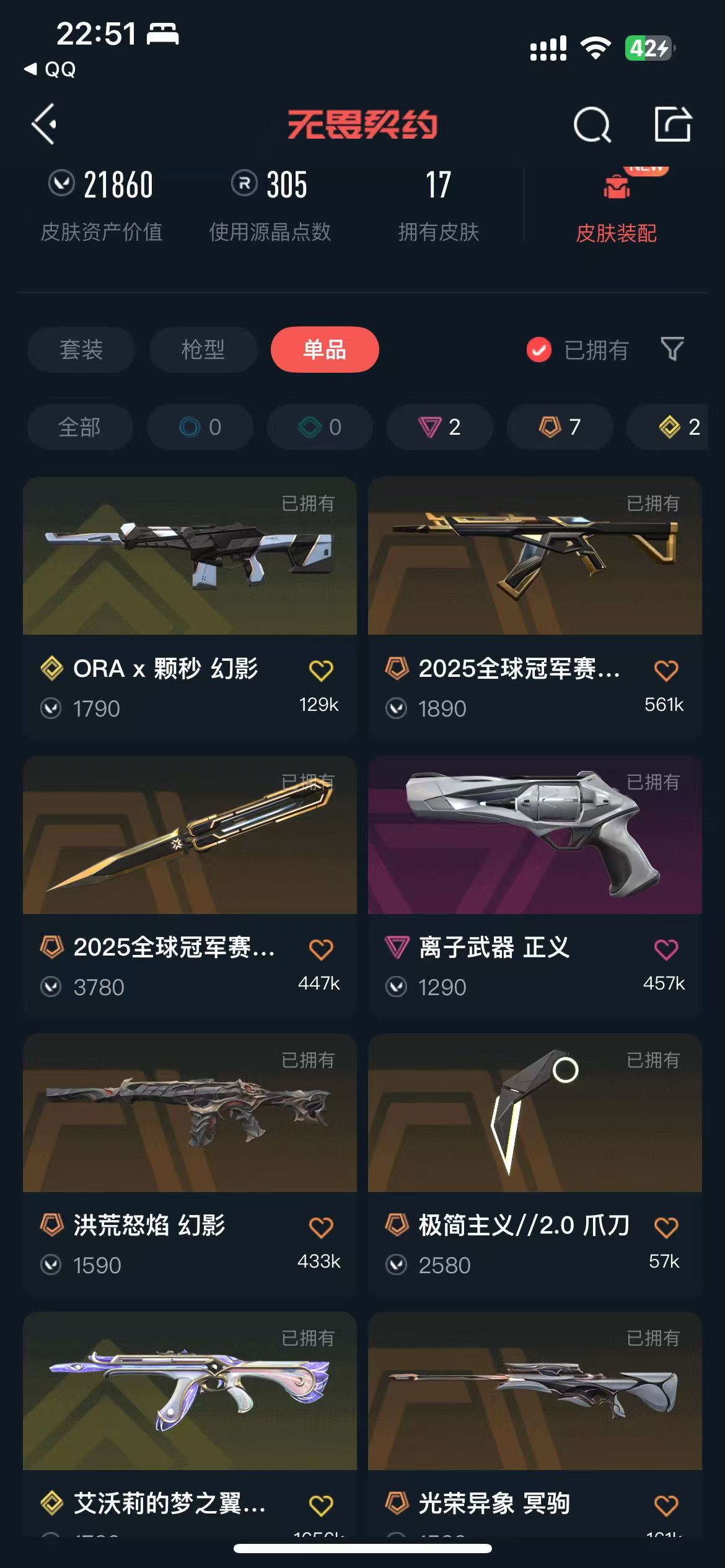725x1568 pixels.
Task: Open the 极简主义//2.0 爪刀 skin card
Action: tap(535, 1164)
